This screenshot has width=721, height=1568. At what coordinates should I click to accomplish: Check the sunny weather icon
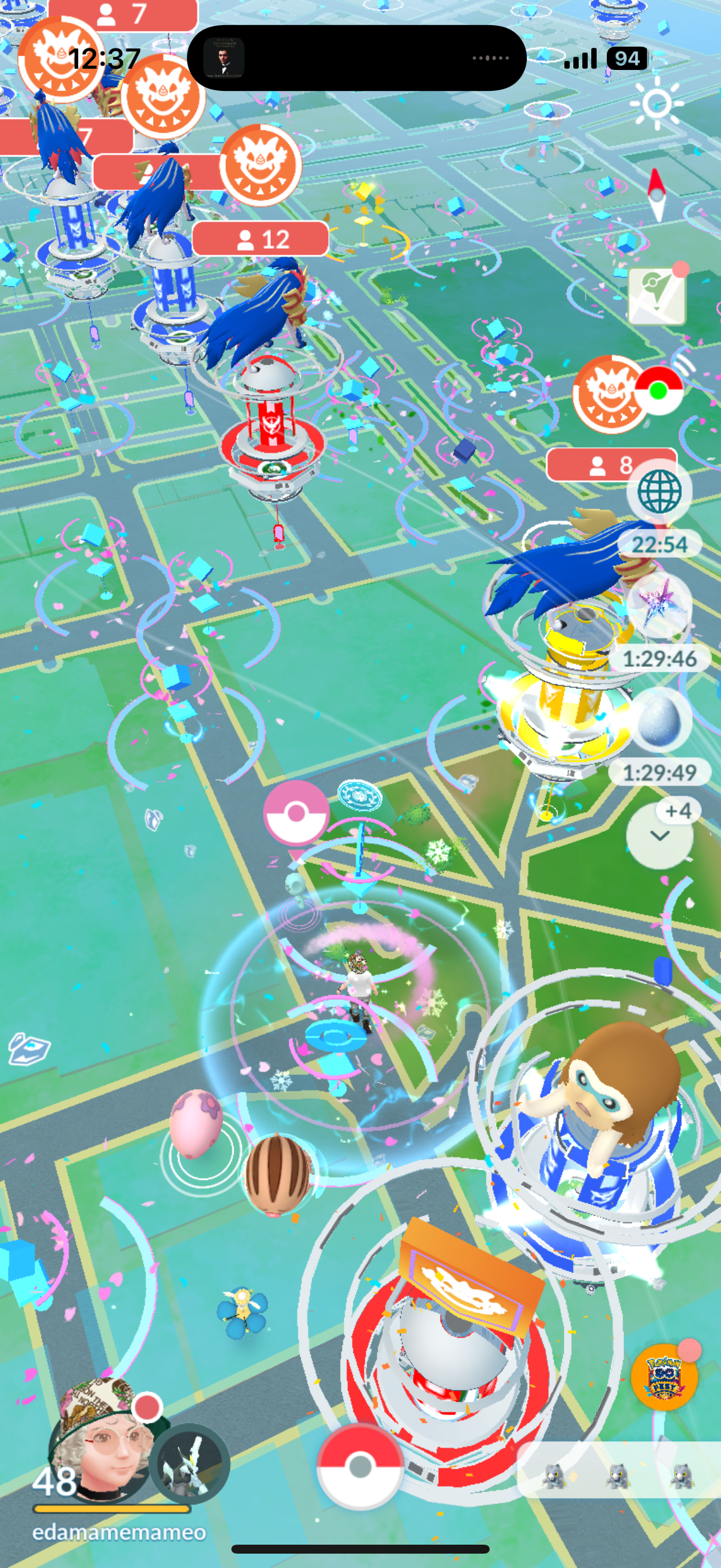click(656, 103)
